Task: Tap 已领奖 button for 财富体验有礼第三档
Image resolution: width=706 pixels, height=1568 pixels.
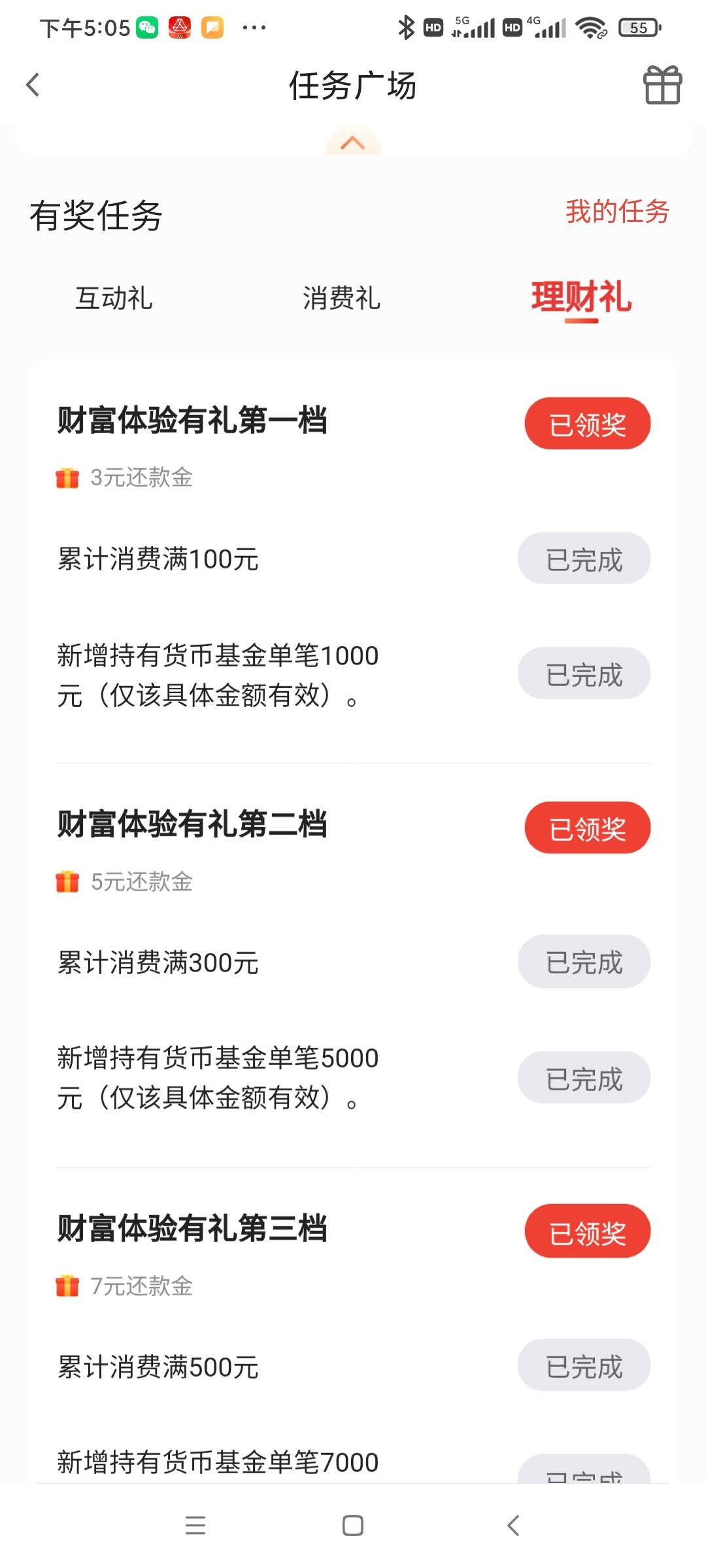Action: point(588,1232)
